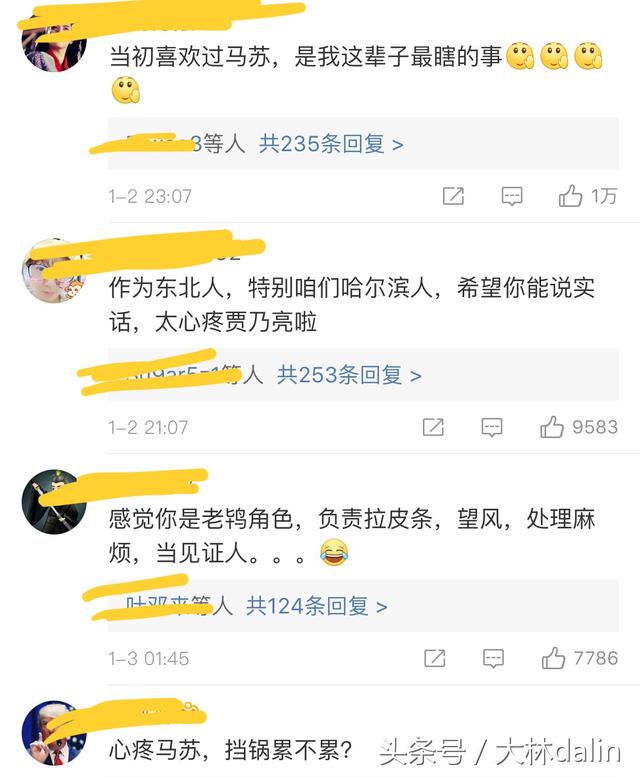
Task: Reply to the comment posted 1-3 01:45
Action: tap(493, 658)
